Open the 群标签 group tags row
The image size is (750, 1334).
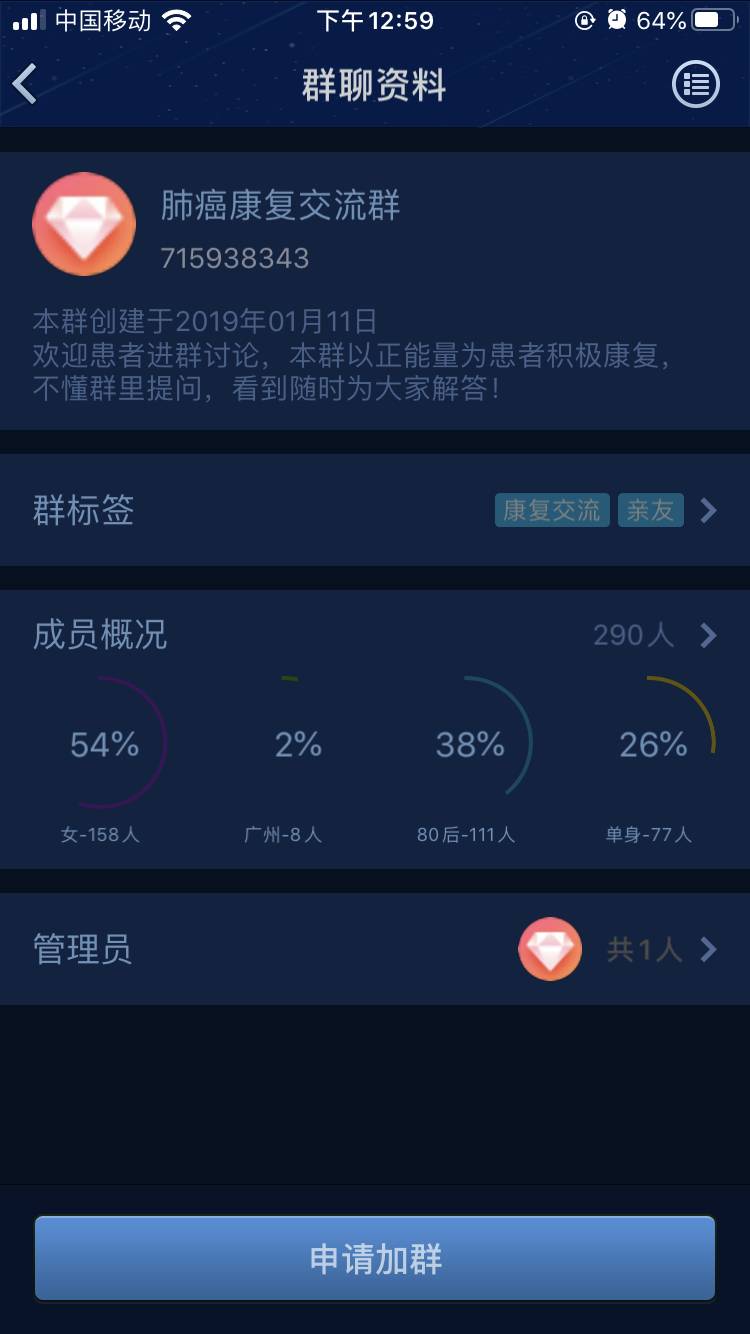coord(375,511)
